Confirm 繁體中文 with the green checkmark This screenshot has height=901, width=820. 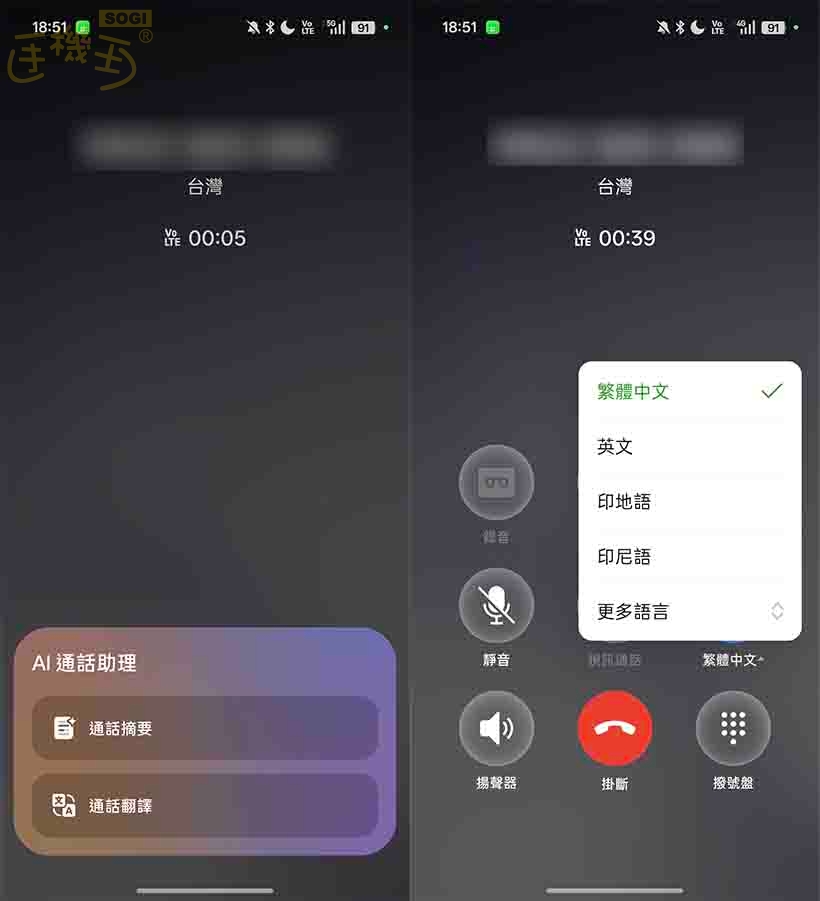(x=771, y=391)
